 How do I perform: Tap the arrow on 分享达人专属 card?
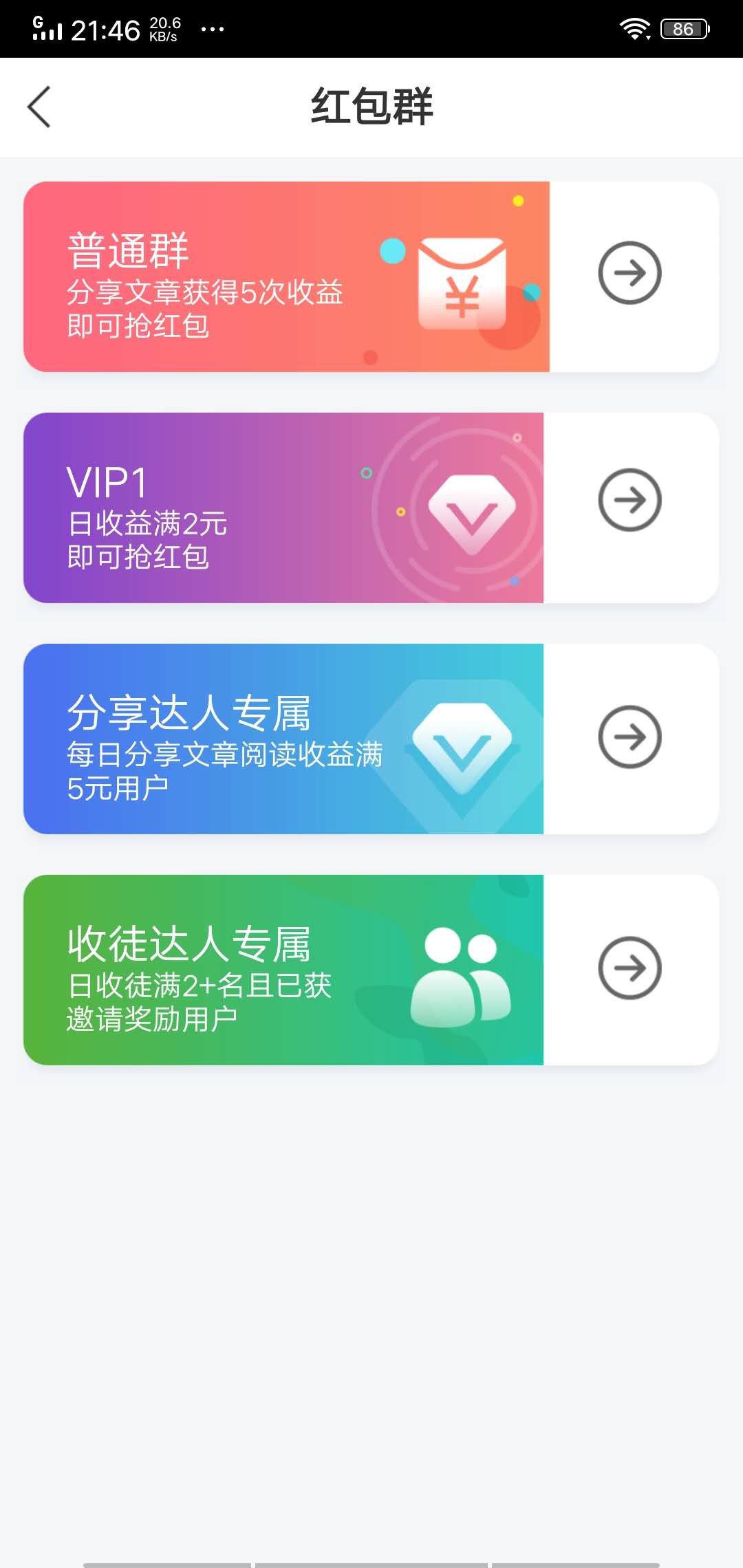[629, 737]
